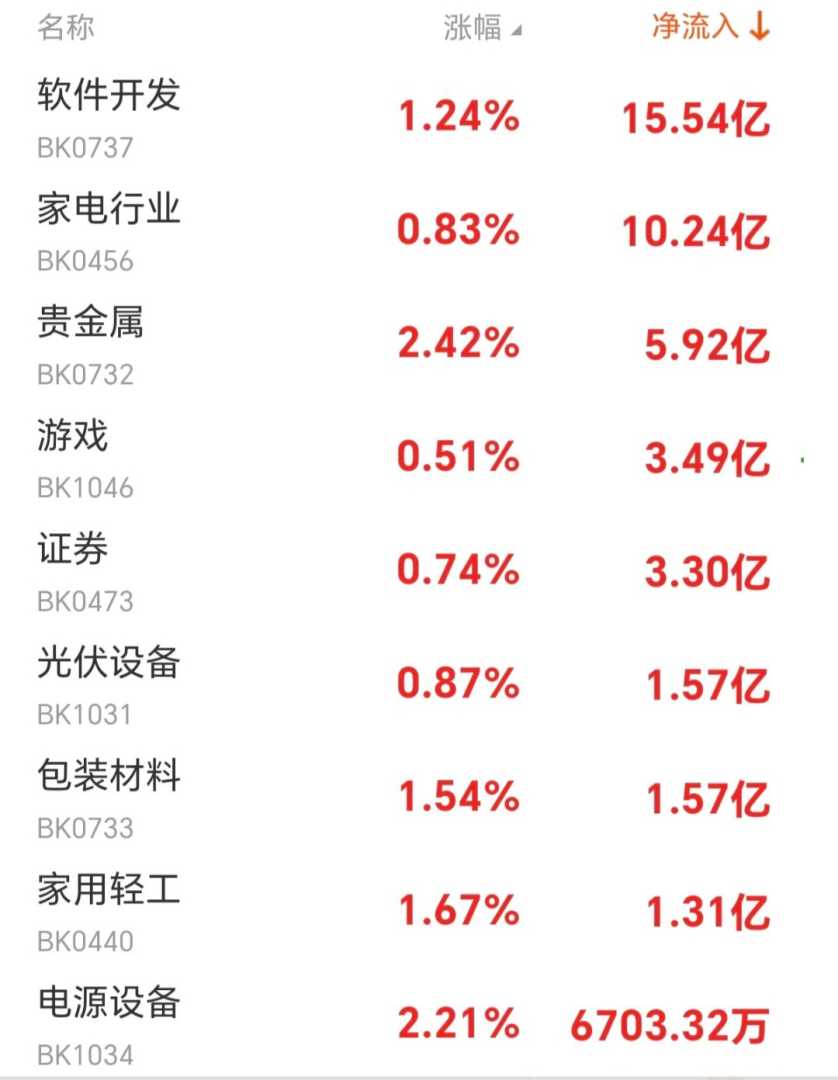The image size is (838, 1080).
Task: Toggle 净流入 sort order
Action: 710,27
